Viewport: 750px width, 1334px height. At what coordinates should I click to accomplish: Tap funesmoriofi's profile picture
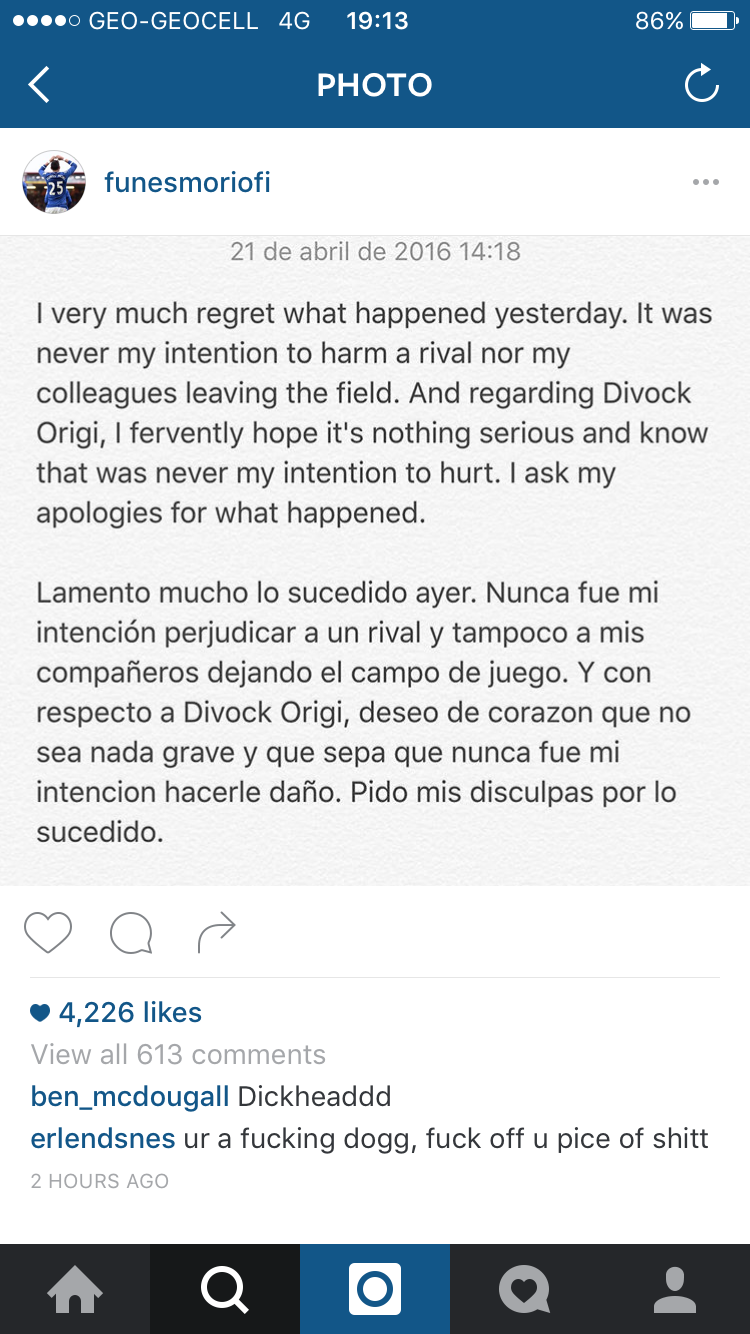[x=54, y=182]
